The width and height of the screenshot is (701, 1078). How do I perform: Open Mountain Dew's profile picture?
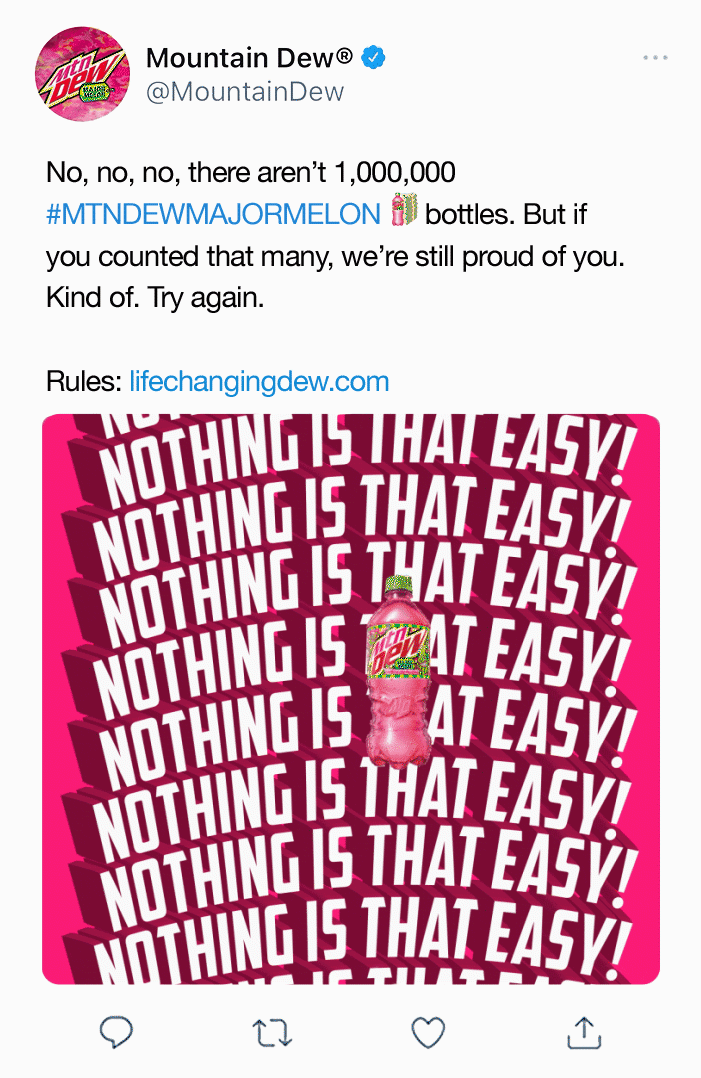click(82, 74)
